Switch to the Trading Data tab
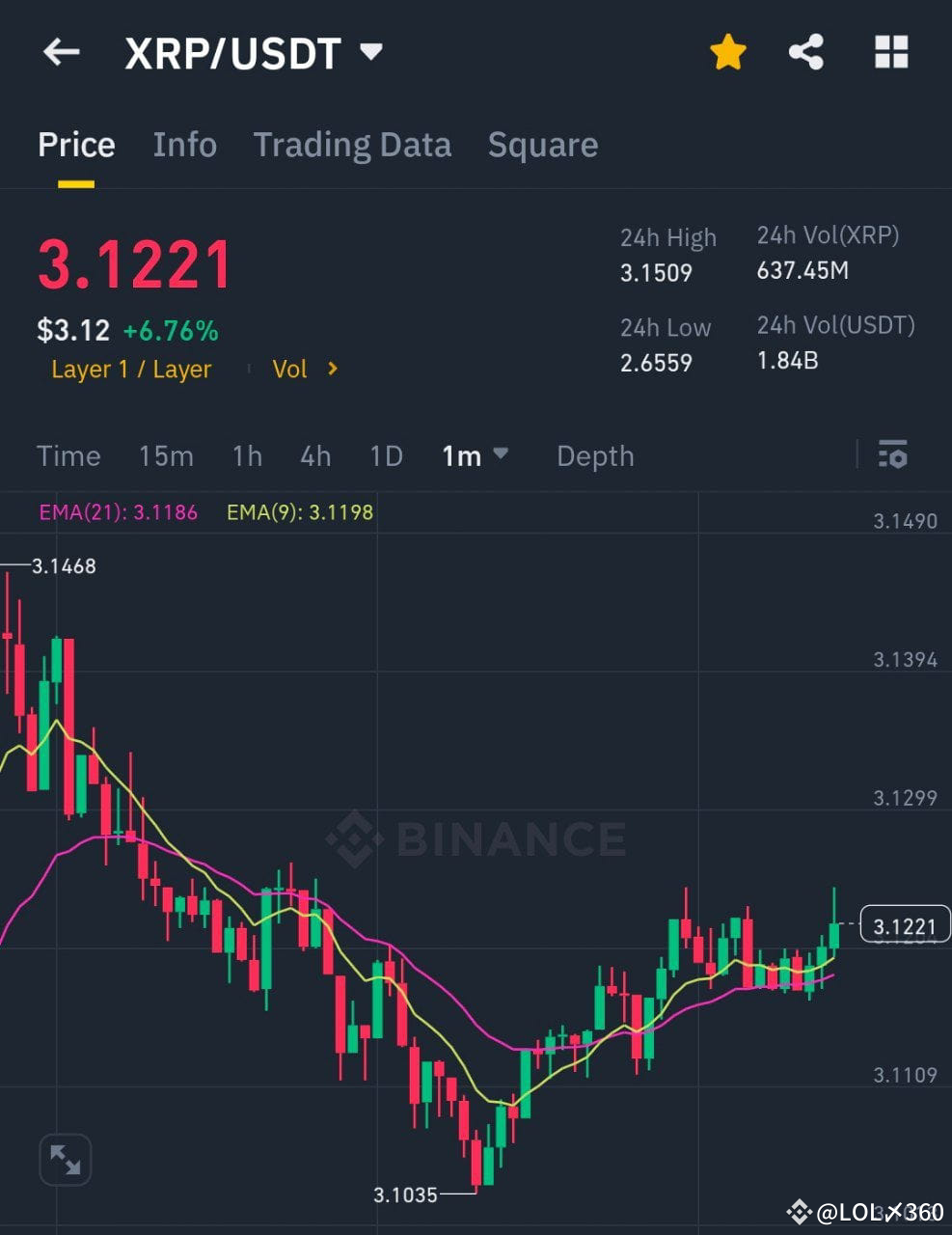Viewport: 952px width, 1235px height. coord(353,144)
